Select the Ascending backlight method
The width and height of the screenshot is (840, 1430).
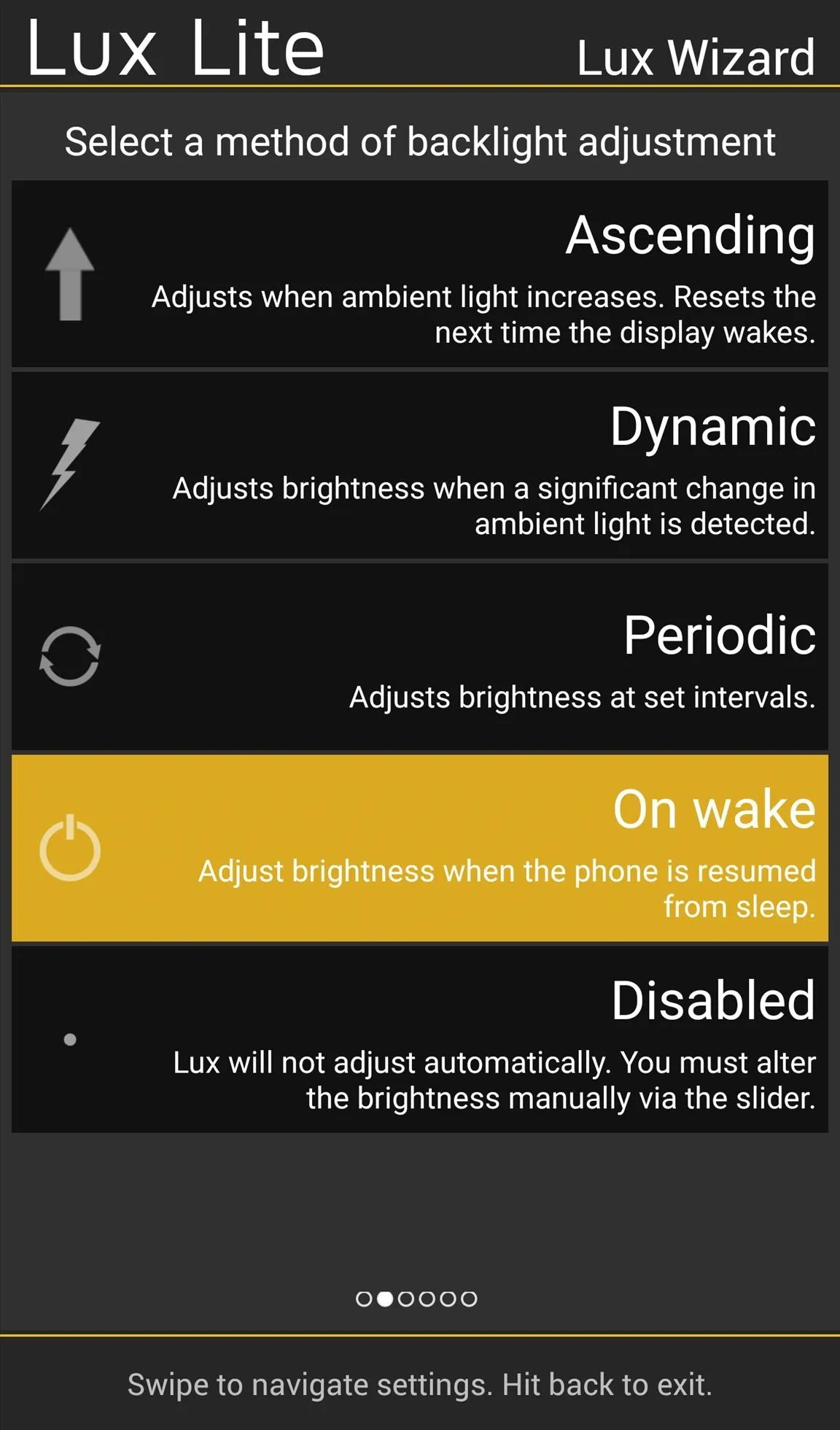420,274
